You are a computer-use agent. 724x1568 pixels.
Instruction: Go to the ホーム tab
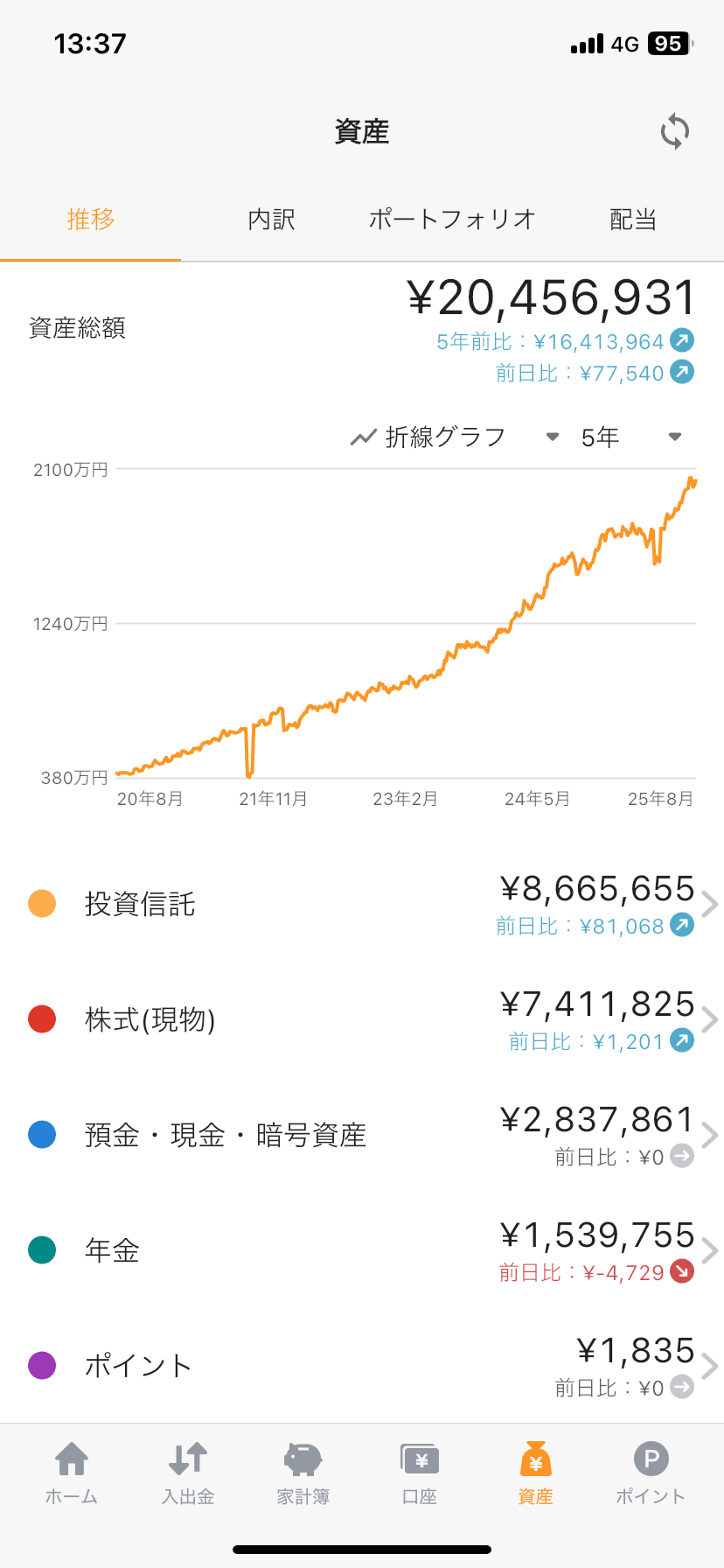click(72, 1474)
